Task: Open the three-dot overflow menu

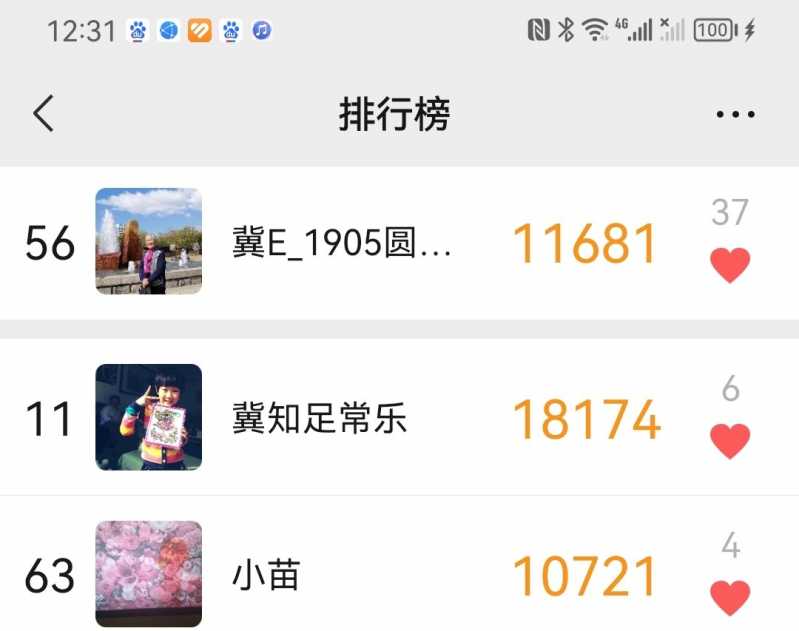Action: click(x=735, y=114)
